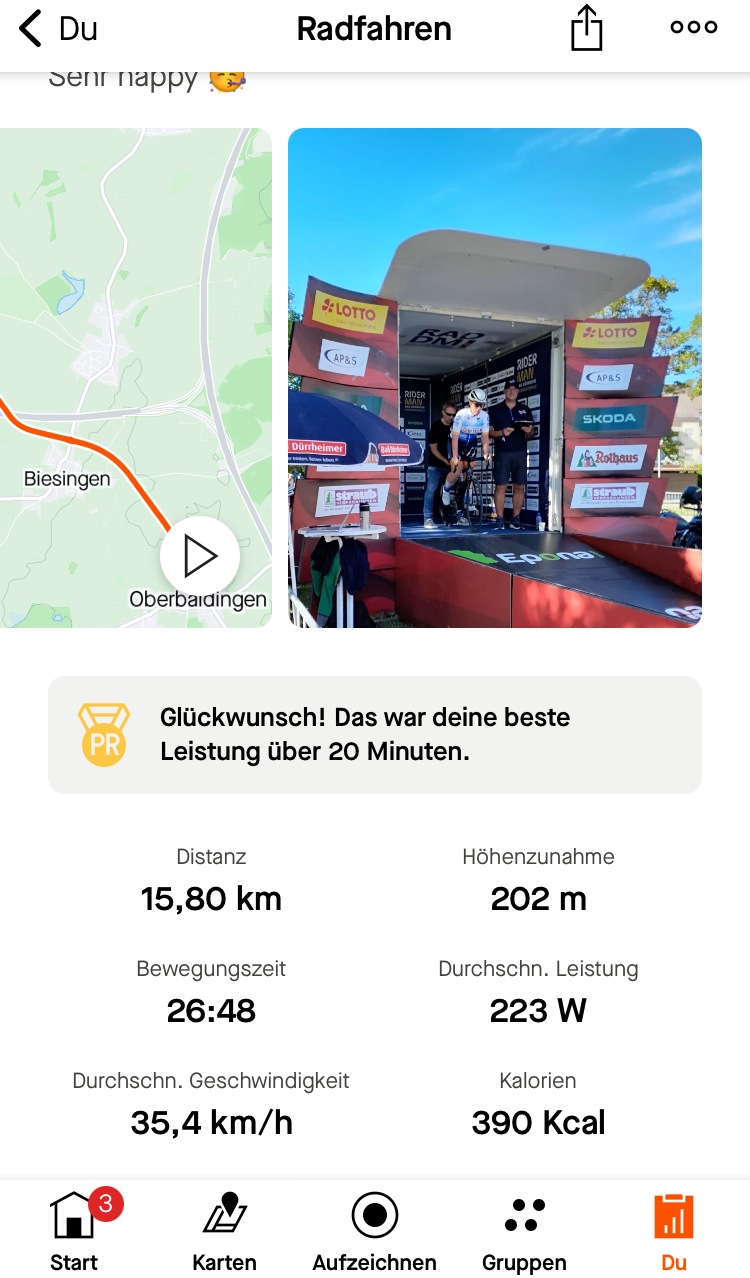Switch to the Gruppen tab

point(524,1230)
